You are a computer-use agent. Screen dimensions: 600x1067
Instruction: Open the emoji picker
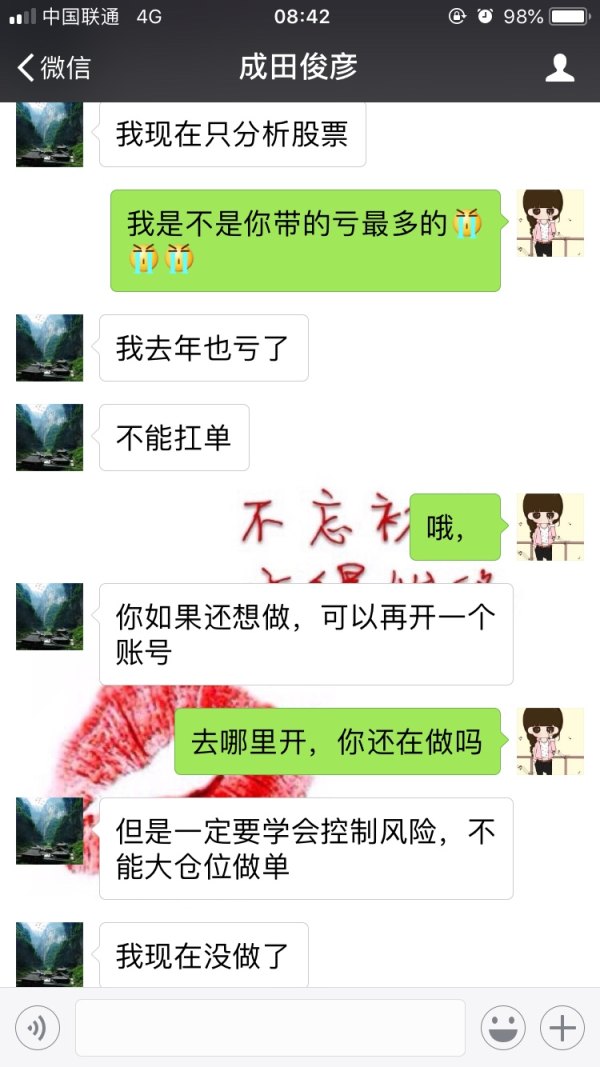click(503, 1027)
